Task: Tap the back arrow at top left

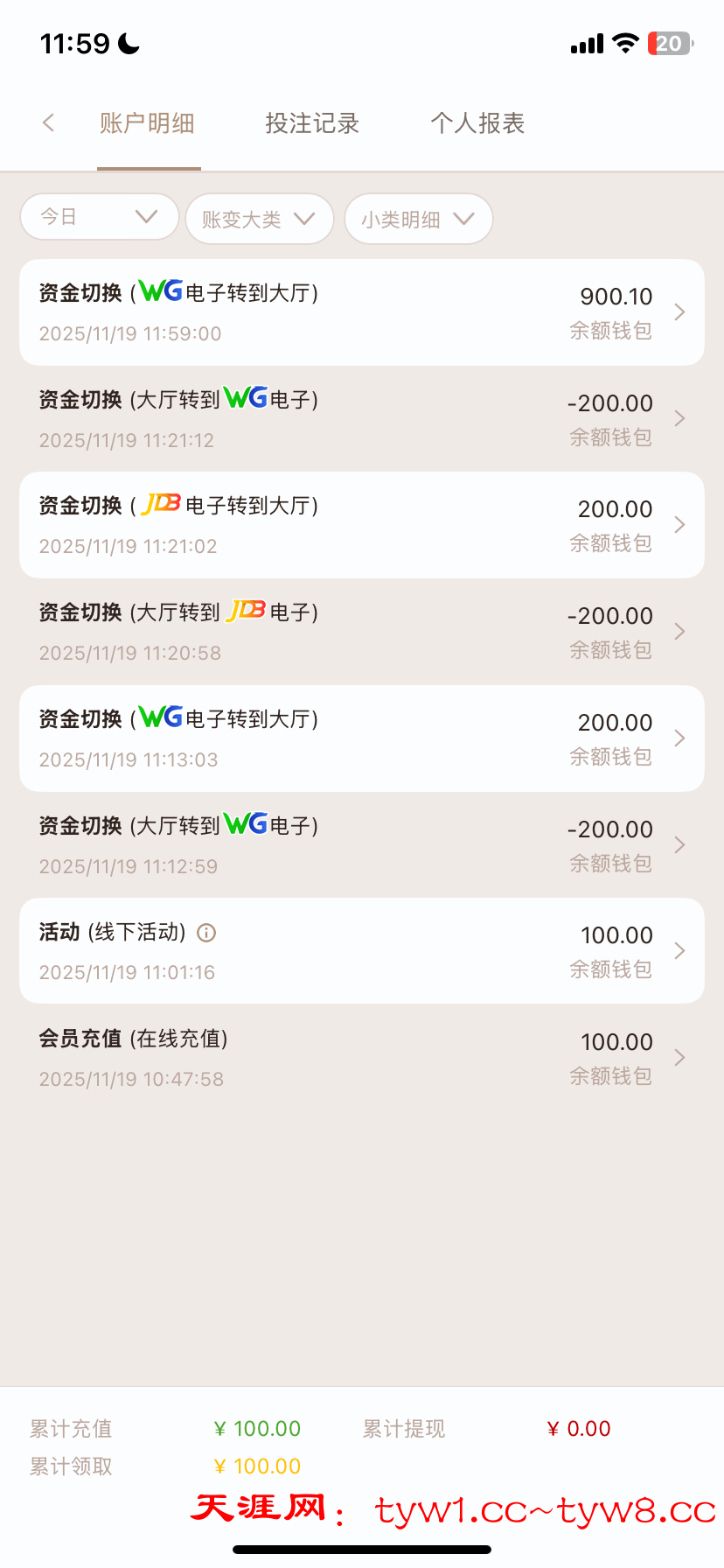Action: coord(48,122)
